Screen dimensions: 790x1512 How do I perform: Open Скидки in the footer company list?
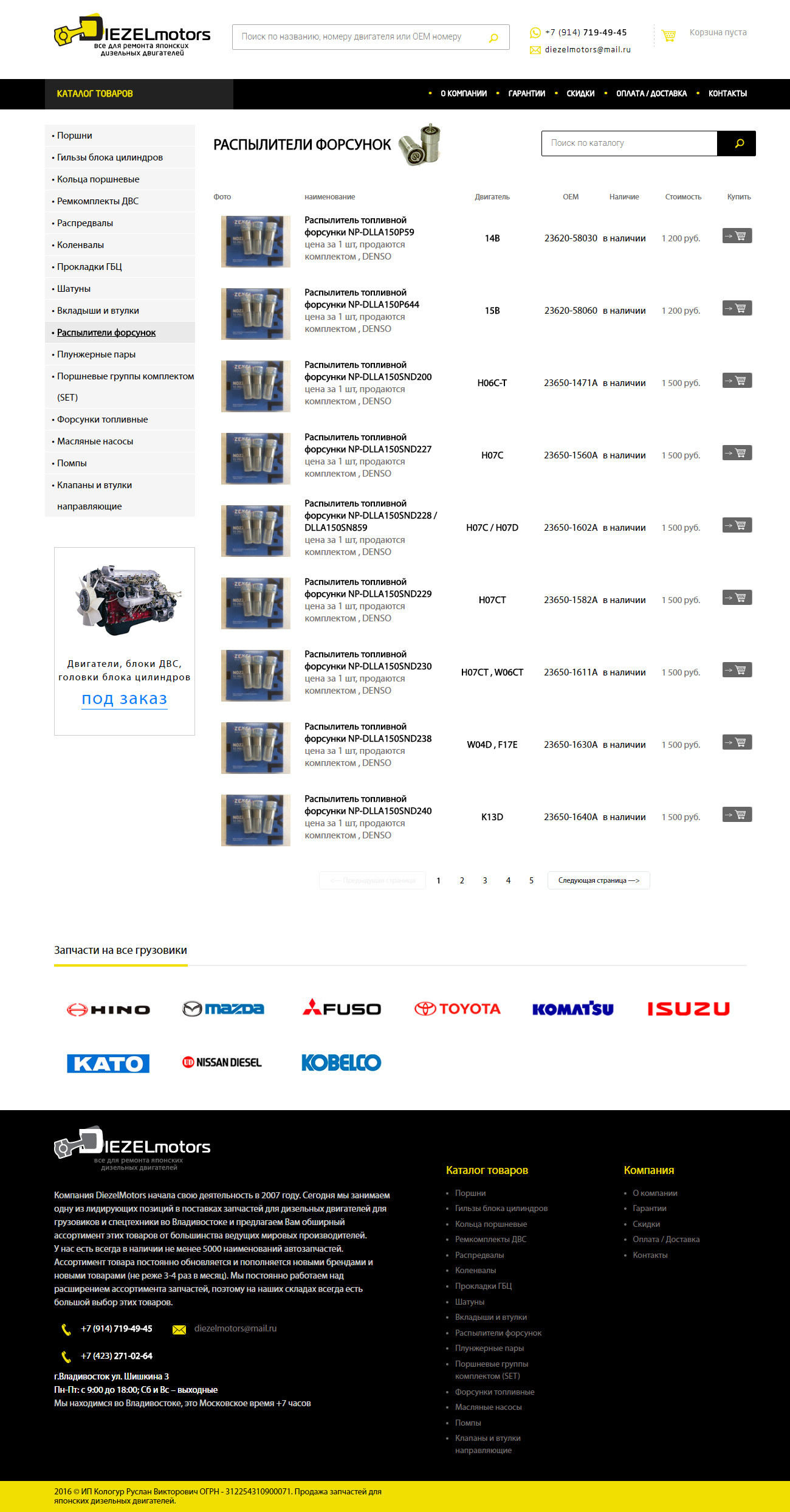646,1224
